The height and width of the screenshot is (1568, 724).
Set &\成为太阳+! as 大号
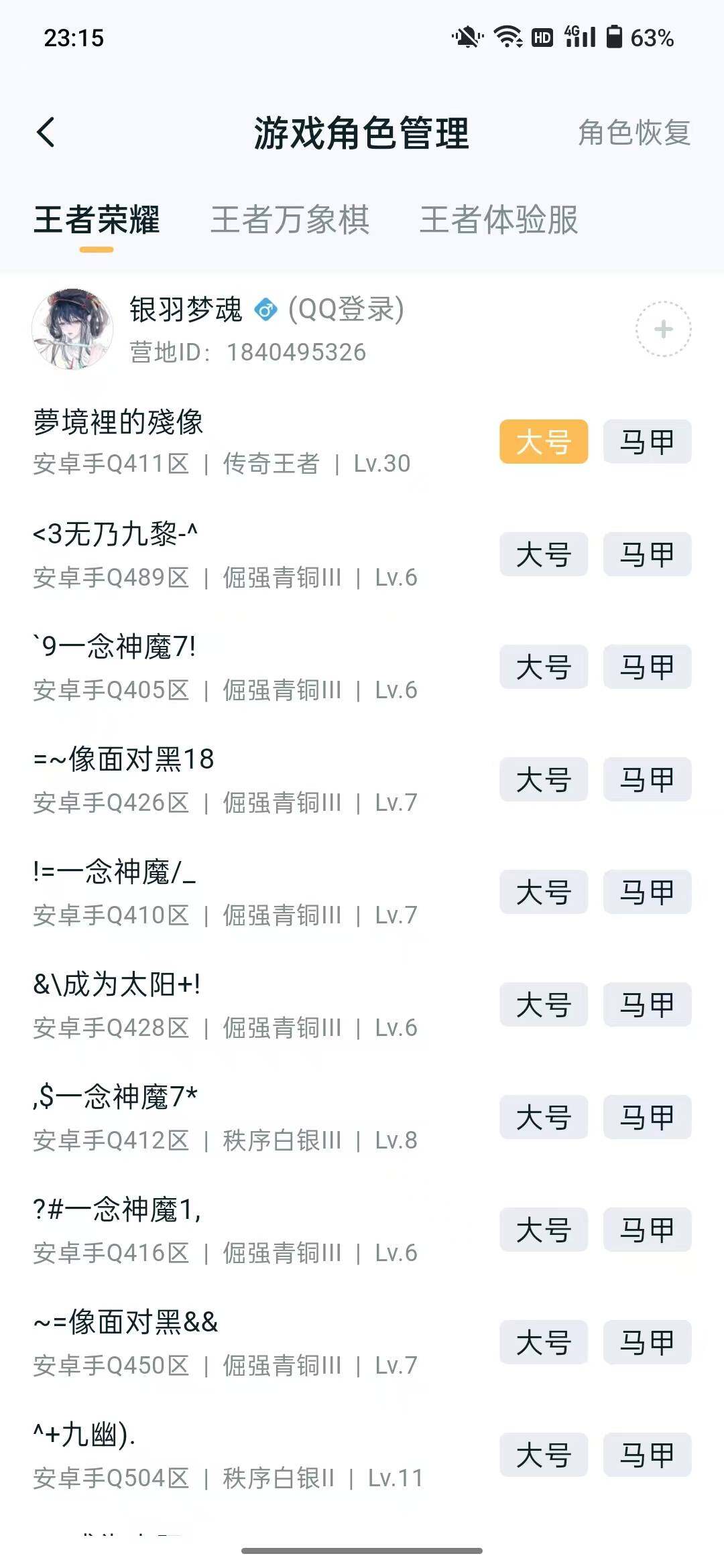[x=543, y=1004]
